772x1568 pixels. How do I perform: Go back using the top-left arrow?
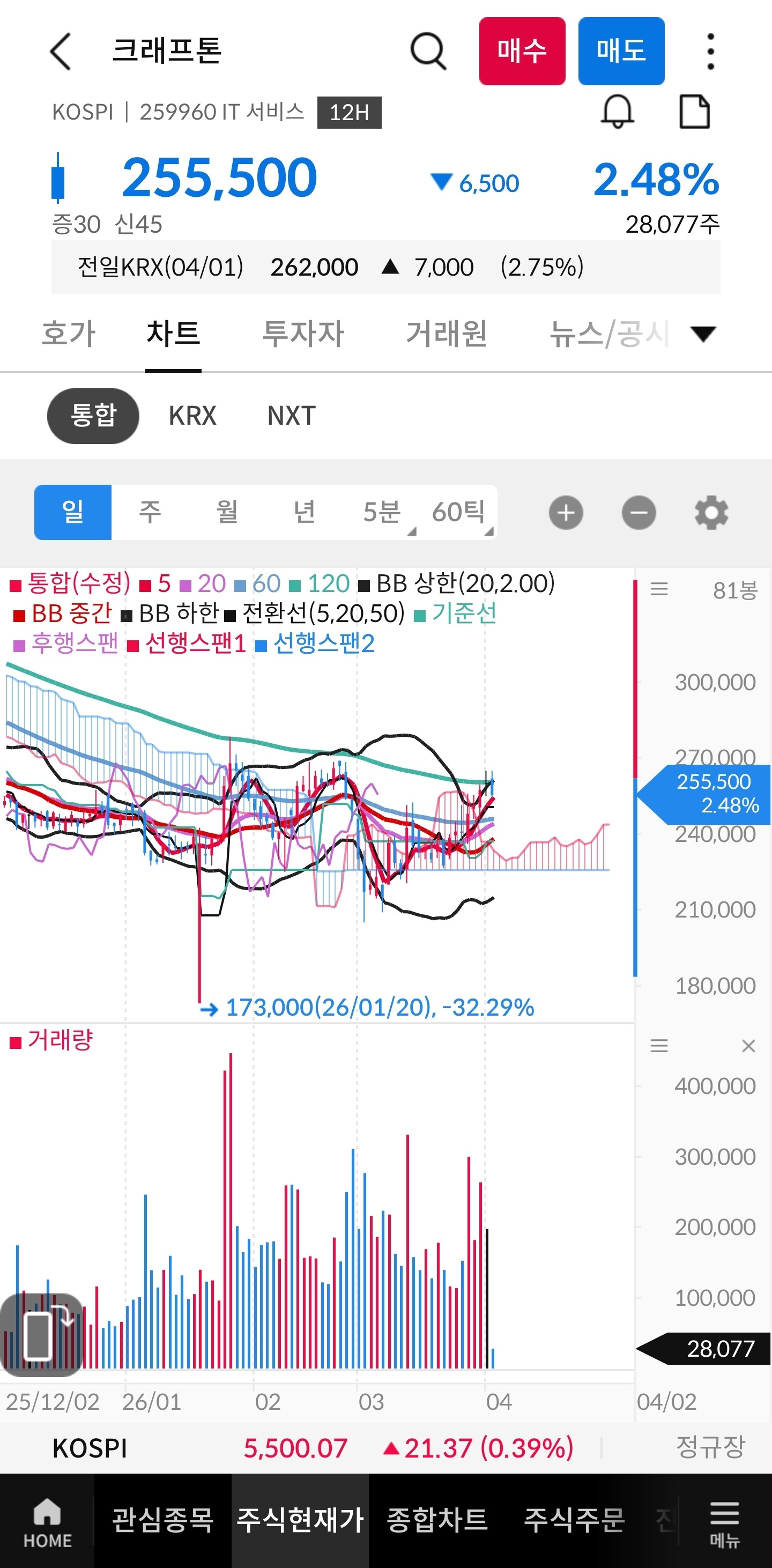point(61,51)
